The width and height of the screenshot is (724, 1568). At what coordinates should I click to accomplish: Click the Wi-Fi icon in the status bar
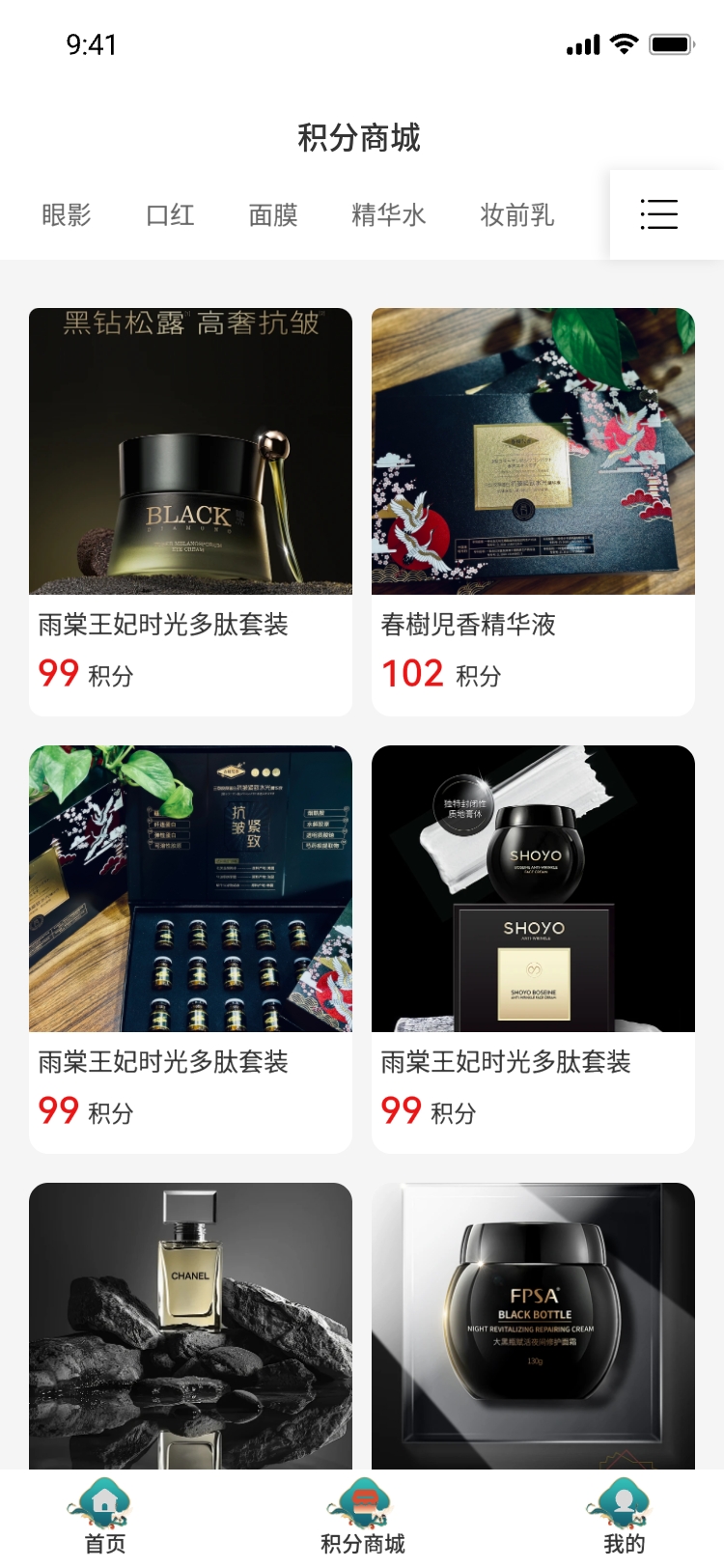pos(623,43)
